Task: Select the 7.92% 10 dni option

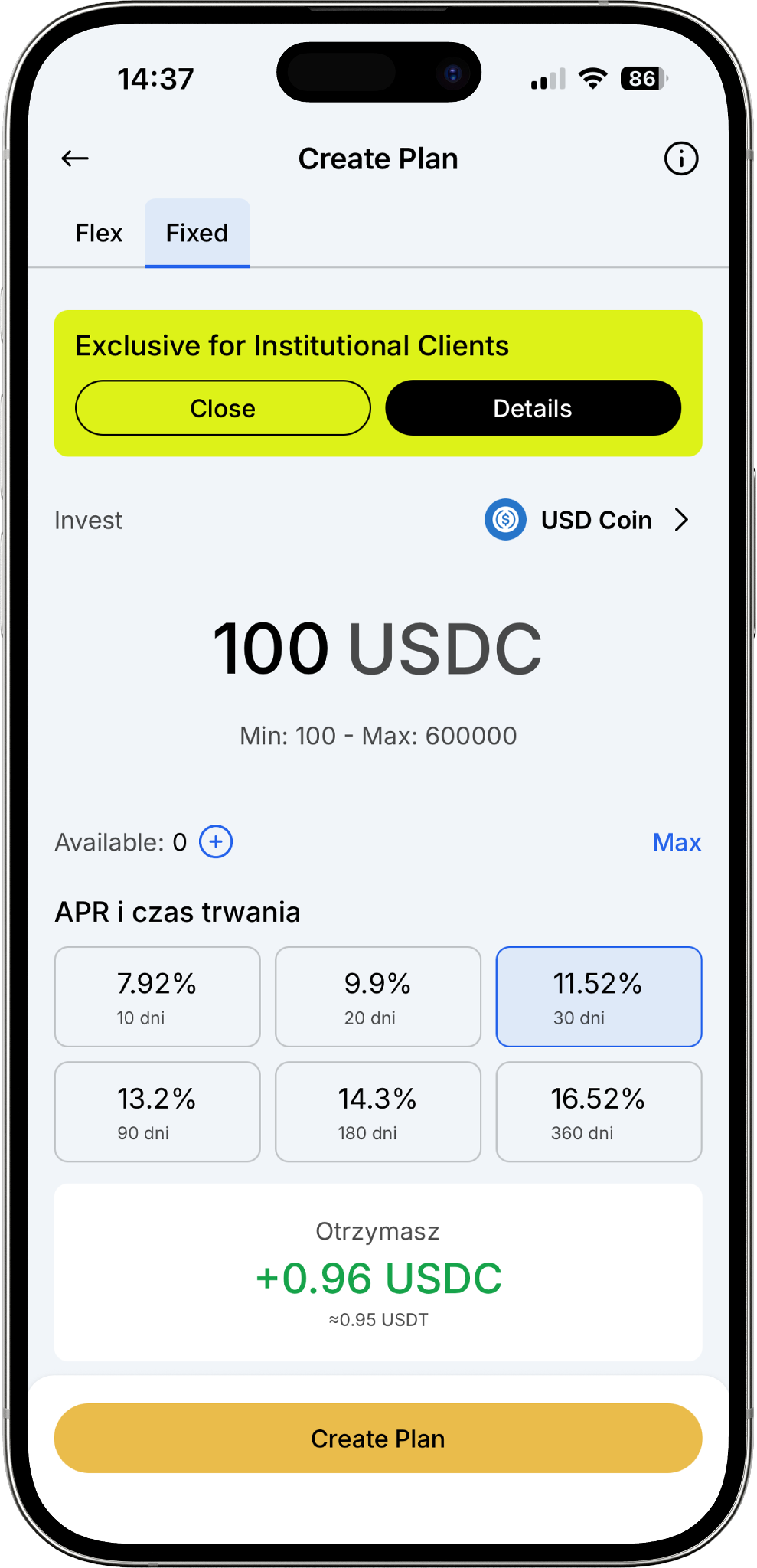Action: 158,997
